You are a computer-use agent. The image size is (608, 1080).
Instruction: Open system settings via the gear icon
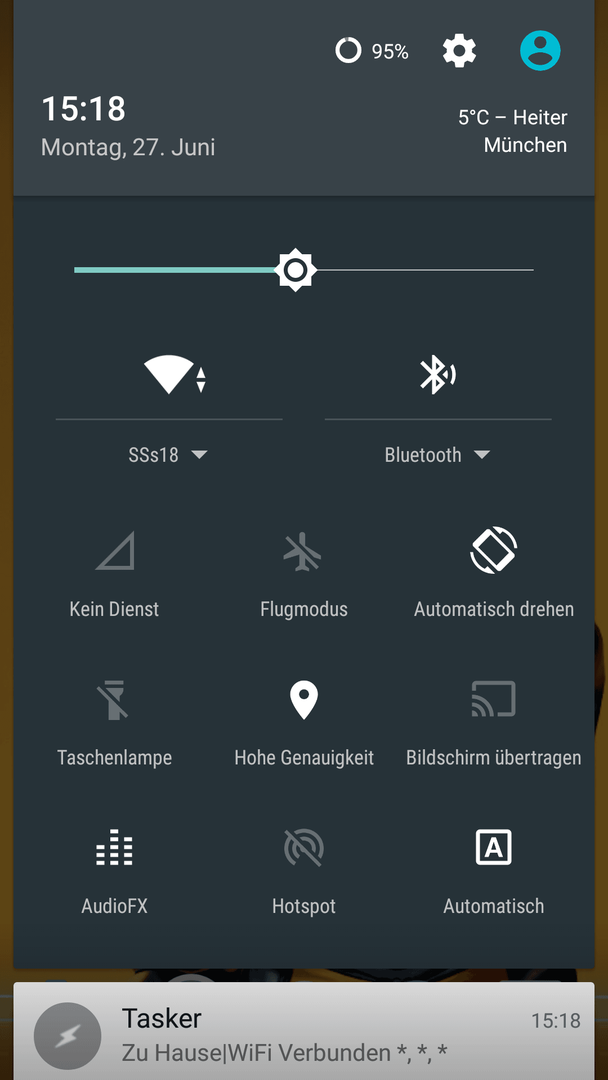click(x=459, y=51)
